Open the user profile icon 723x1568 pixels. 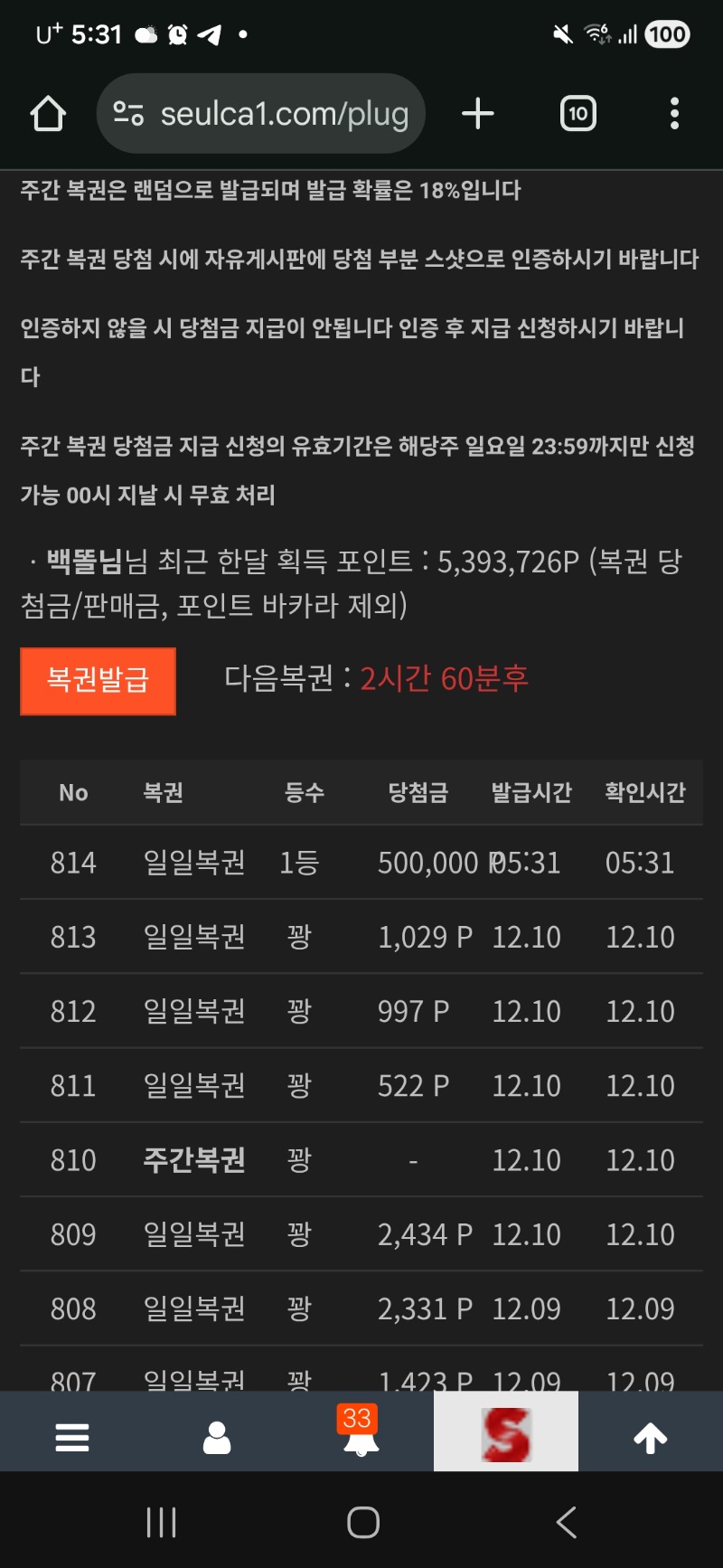pyautogui.click(x=217, y=1436)
